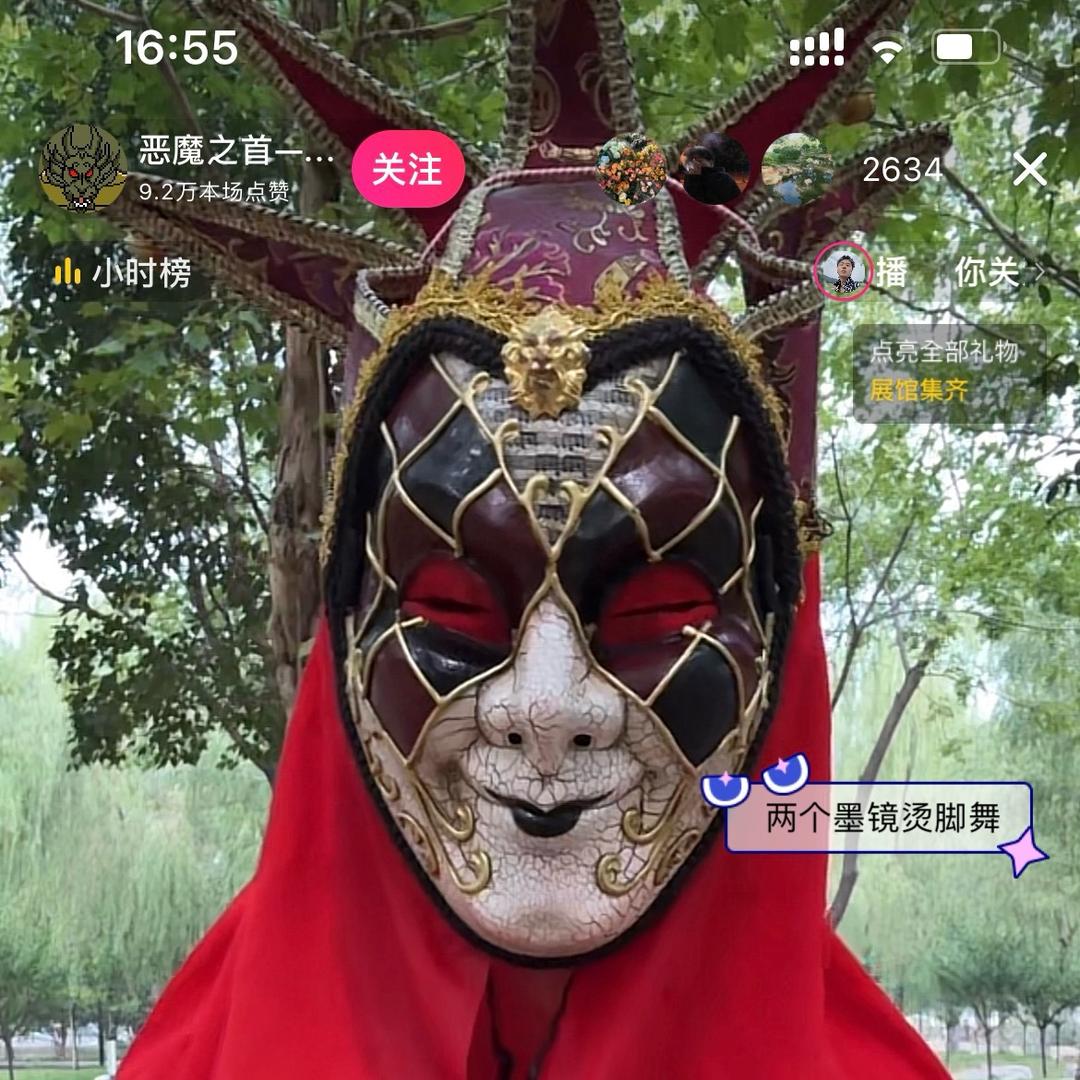Open the 你关 followed streamers banner
1080x1080 pixels.
tap(929, 273)
